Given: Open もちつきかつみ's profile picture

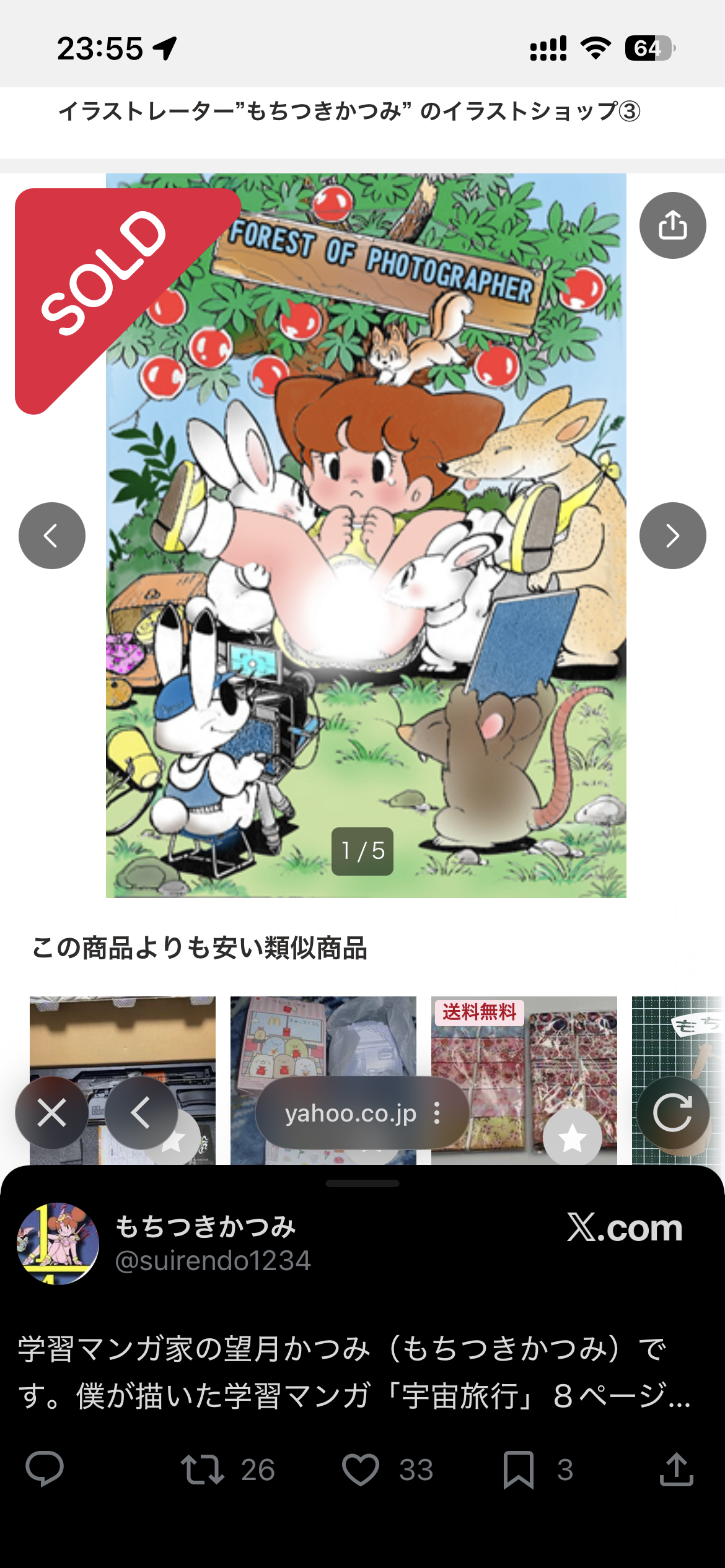Looking at the screenshot, I should coord(58,1244).
